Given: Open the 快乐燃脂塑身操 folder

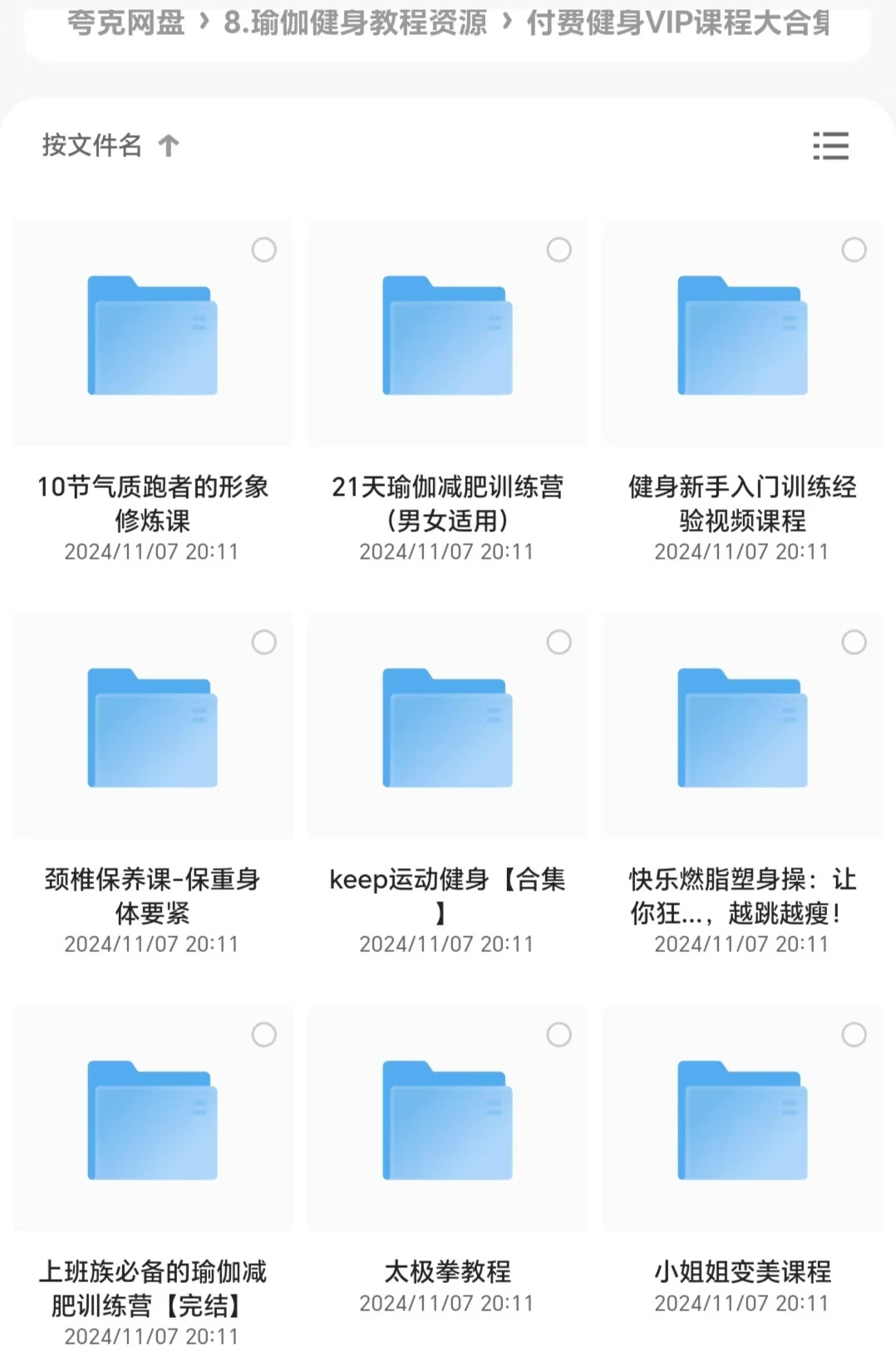Looking at the screenshot, I should click(742, 727).
